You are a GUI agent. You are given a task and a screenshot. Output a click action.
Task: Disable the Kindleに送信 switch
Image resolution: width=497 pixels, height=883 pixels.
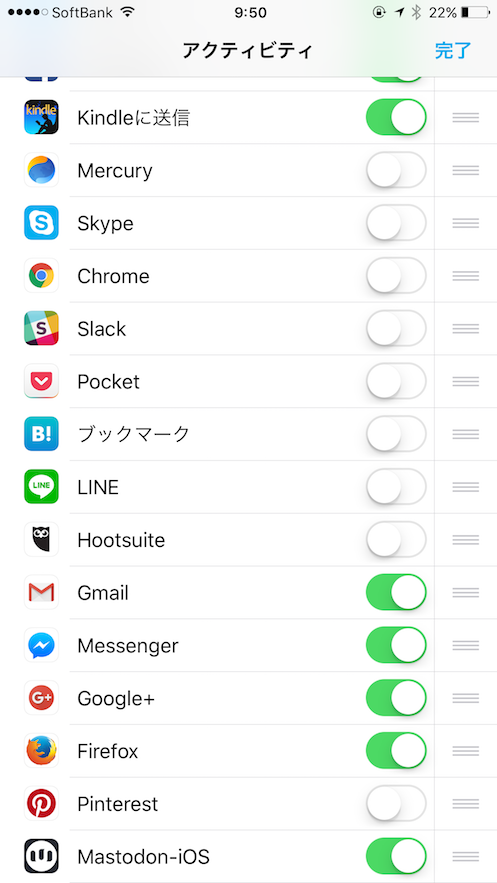tap(396, 117)
